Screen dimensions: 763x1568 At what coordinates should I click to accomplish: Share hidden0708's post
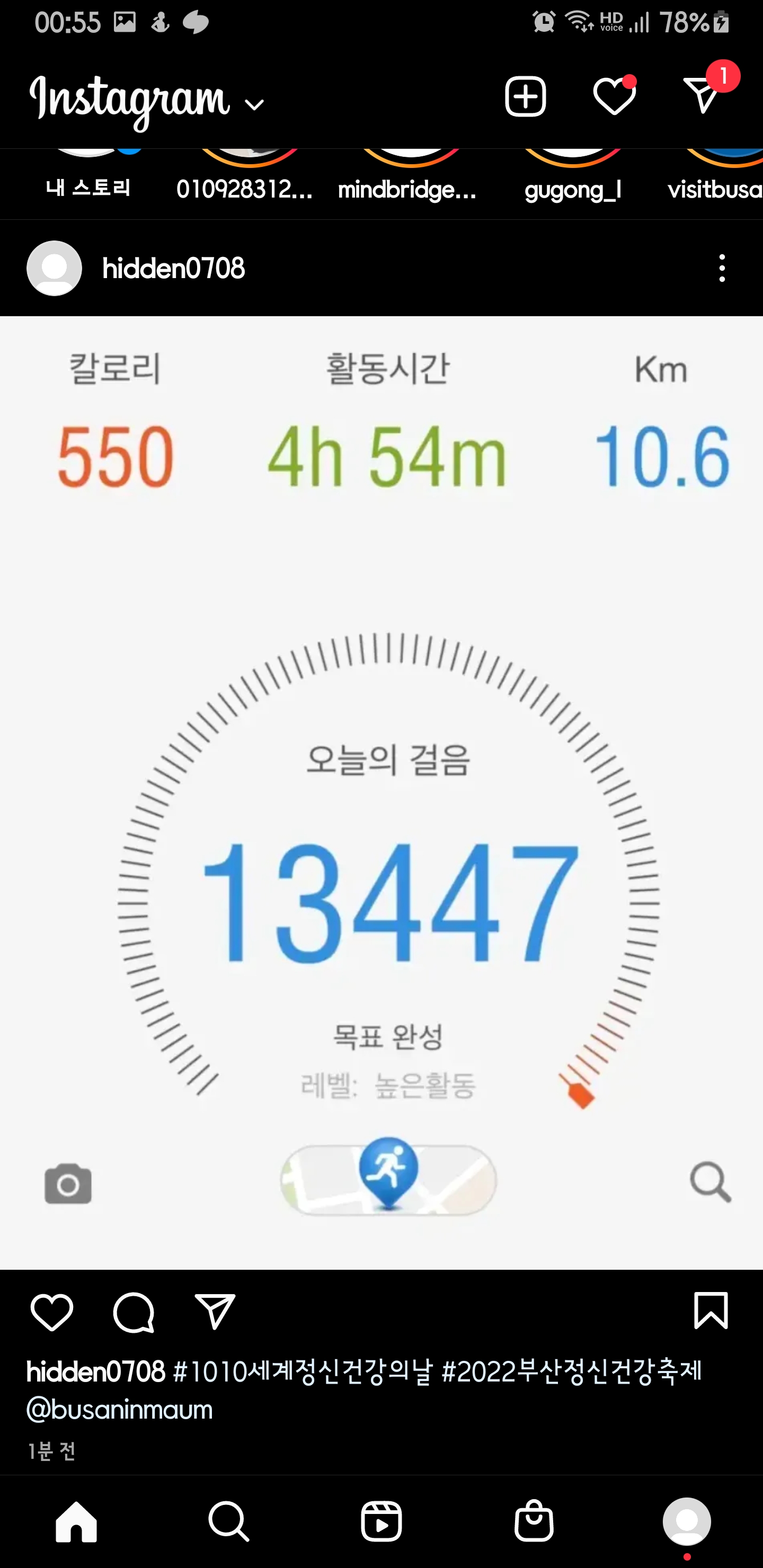(x=215, y=1312)
